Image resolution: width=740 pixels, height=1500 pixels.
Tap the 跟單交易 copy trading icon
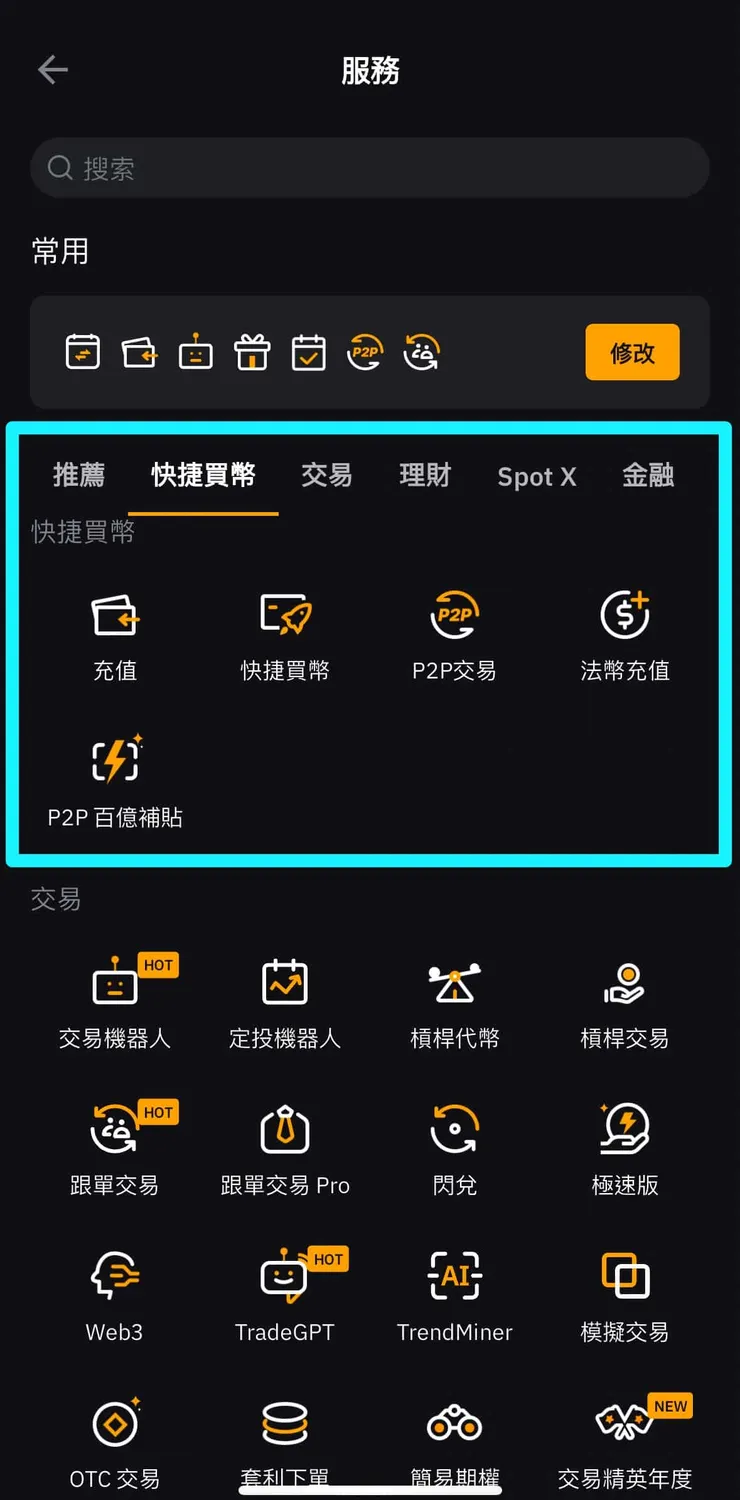114,1130
